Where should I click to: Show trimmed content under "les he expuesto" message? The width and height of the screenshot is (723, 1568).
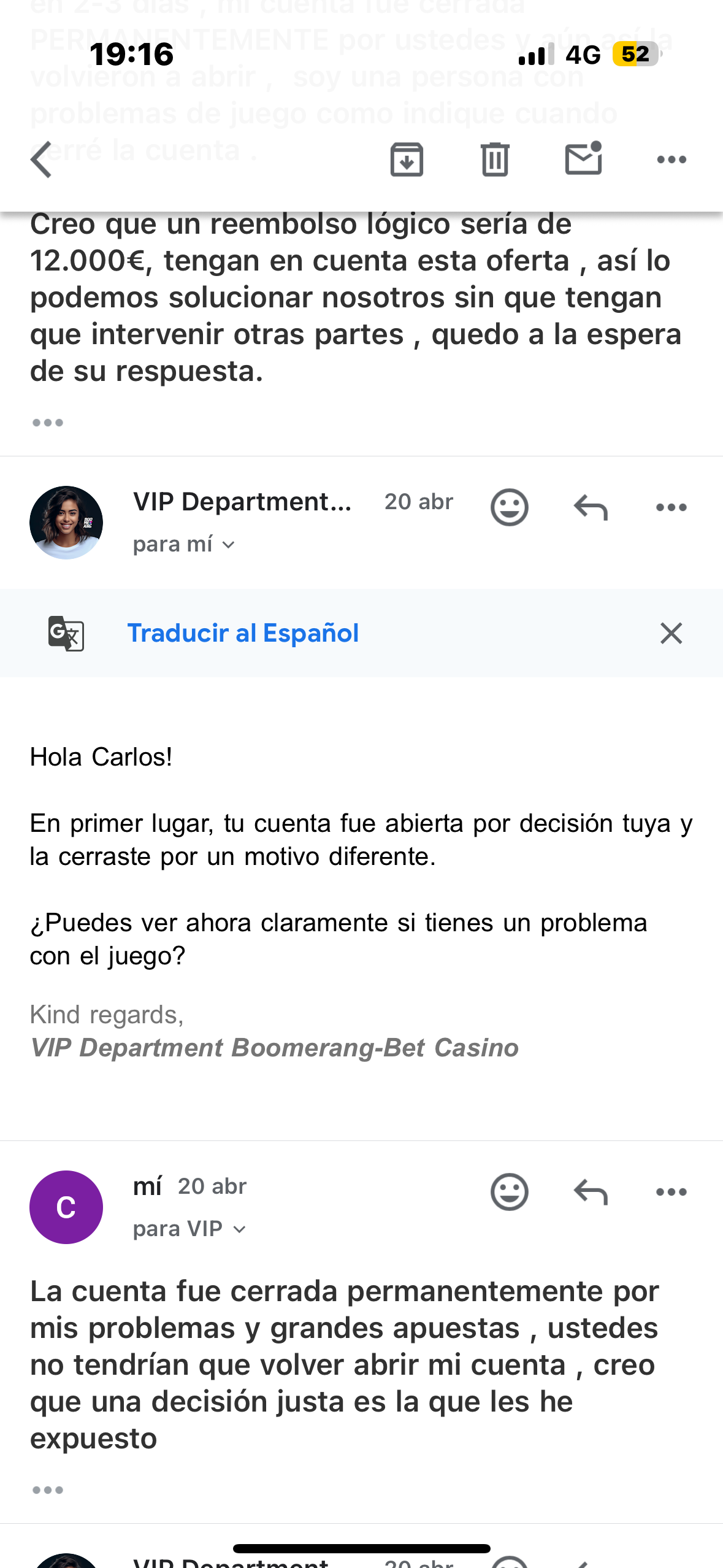[x=48, y=1490]
